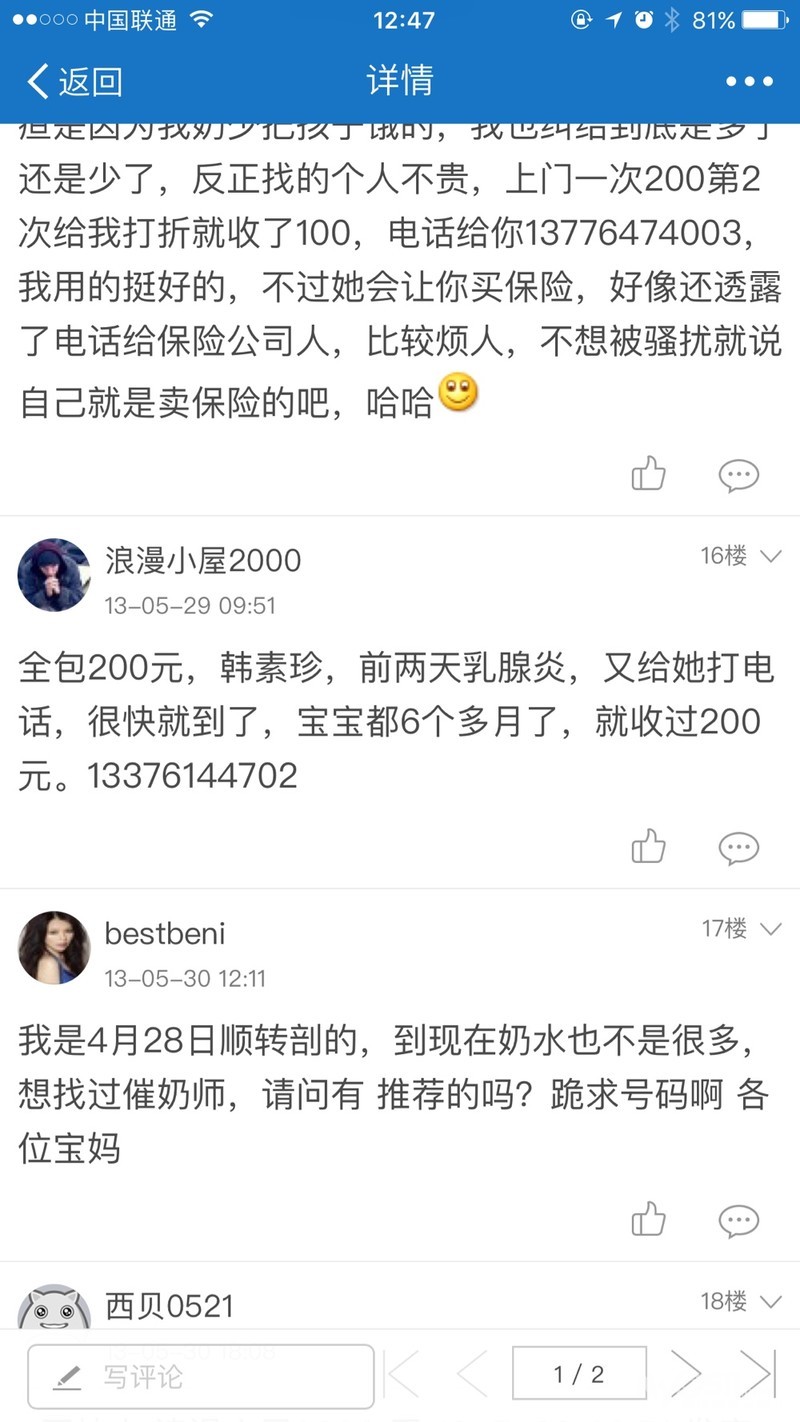The height and width of the screenshot is (1422, 800).
Task: Jump to the first page
Action: pyautogui.click(x=403, y=1374)
